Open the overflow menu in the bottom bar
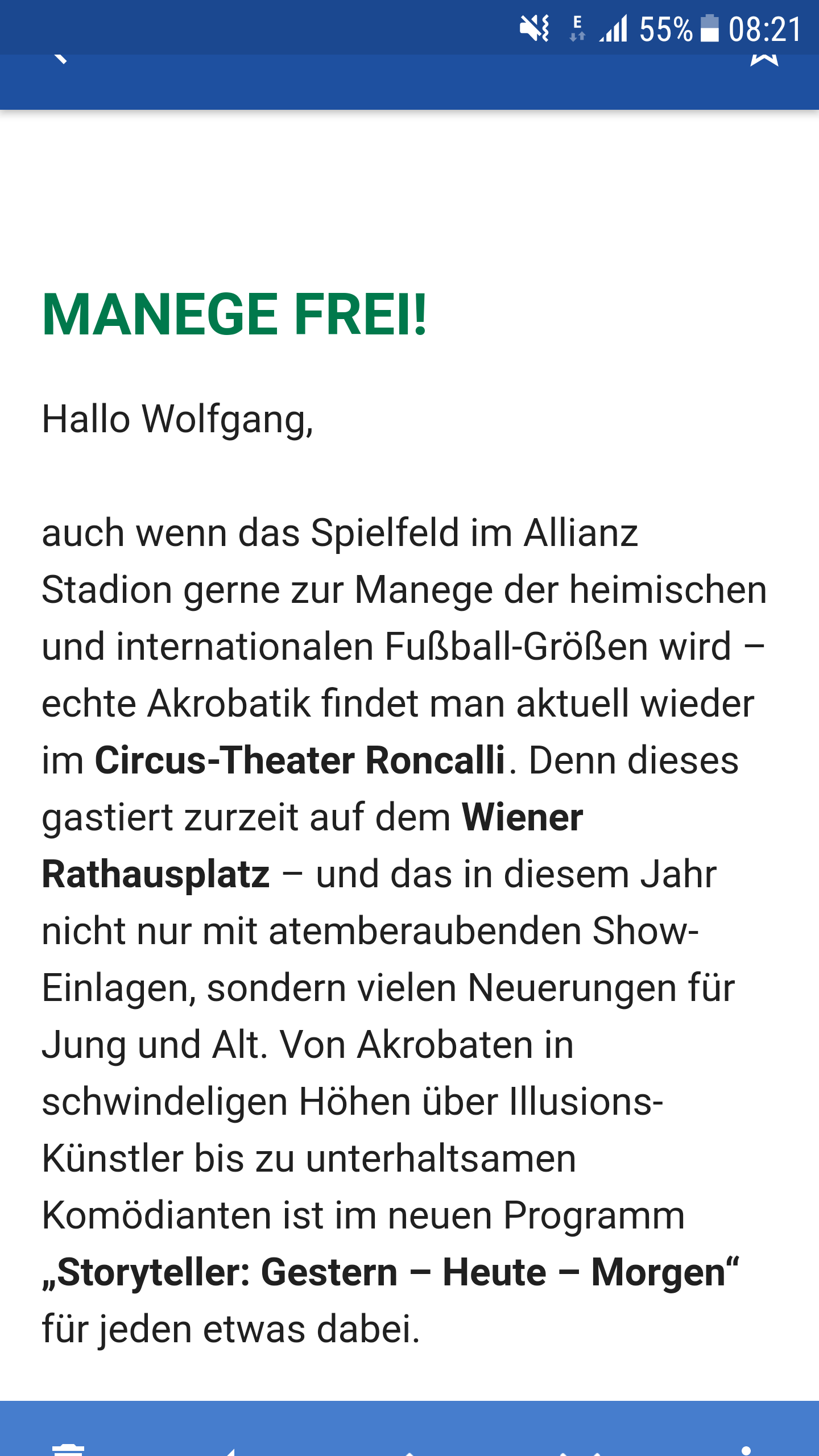Viewport: 819px width, 1456px height. tap(747, 1450)
